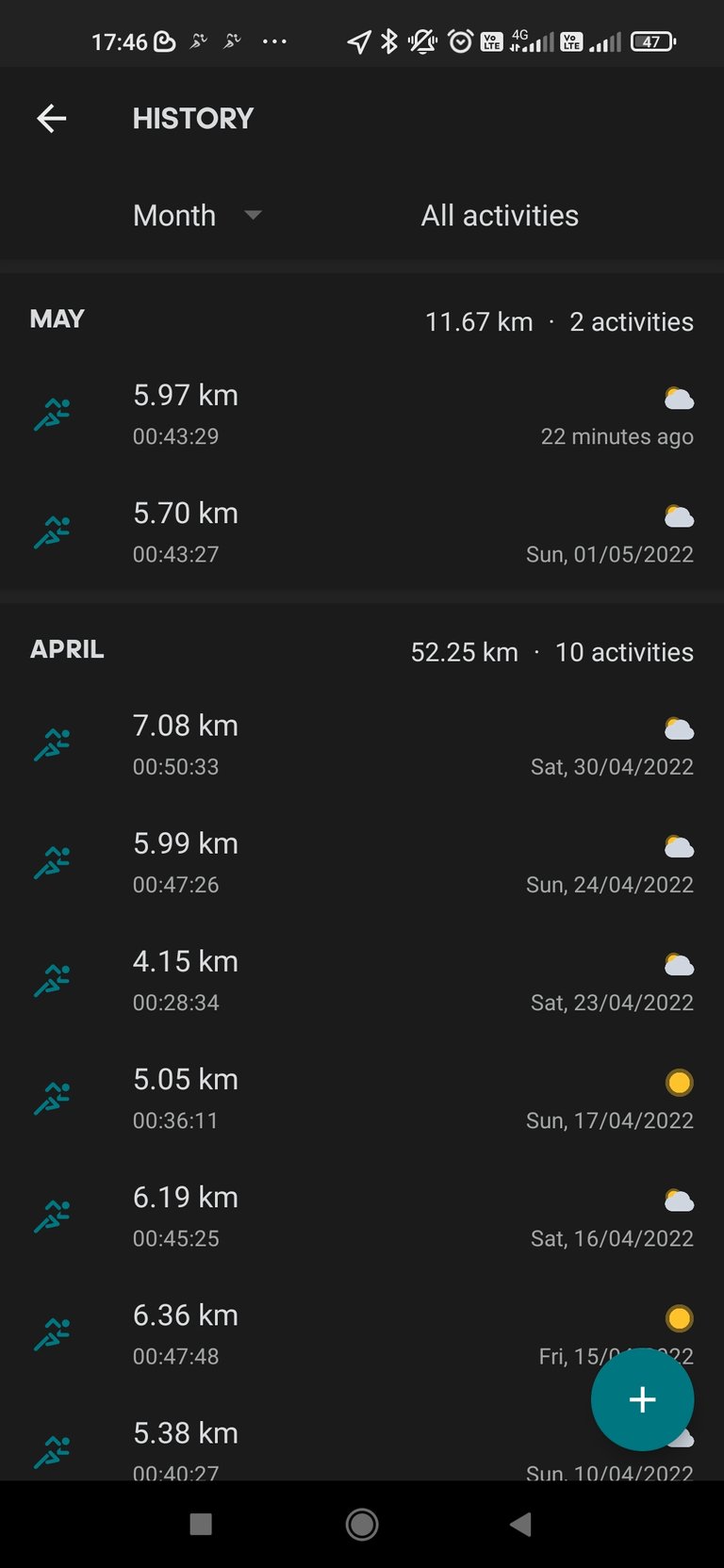Open the 5.97 km run from today

362,415
